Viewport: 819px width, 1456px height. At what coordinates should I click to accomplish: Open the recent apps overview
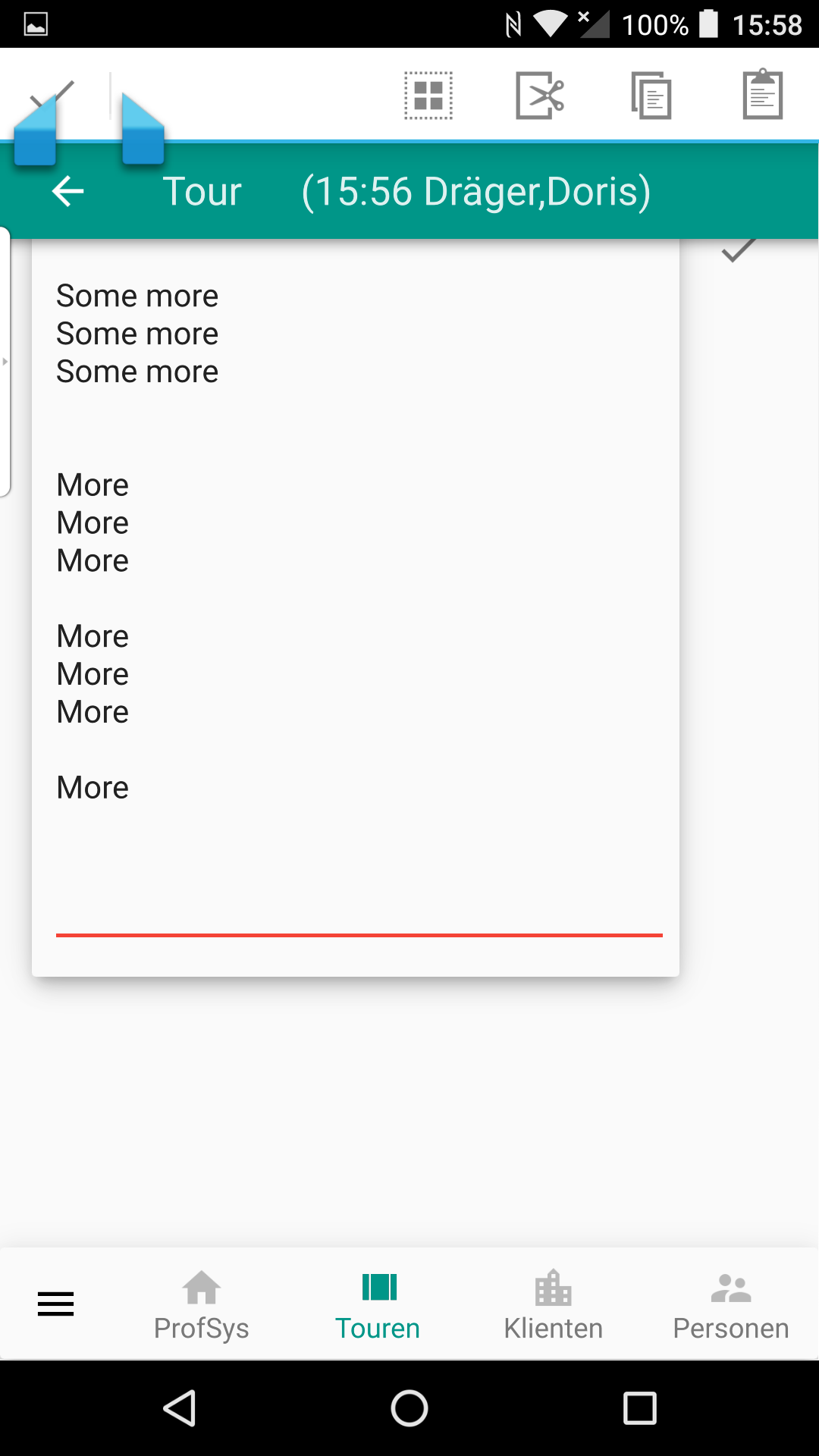(x=639, y=1409)
